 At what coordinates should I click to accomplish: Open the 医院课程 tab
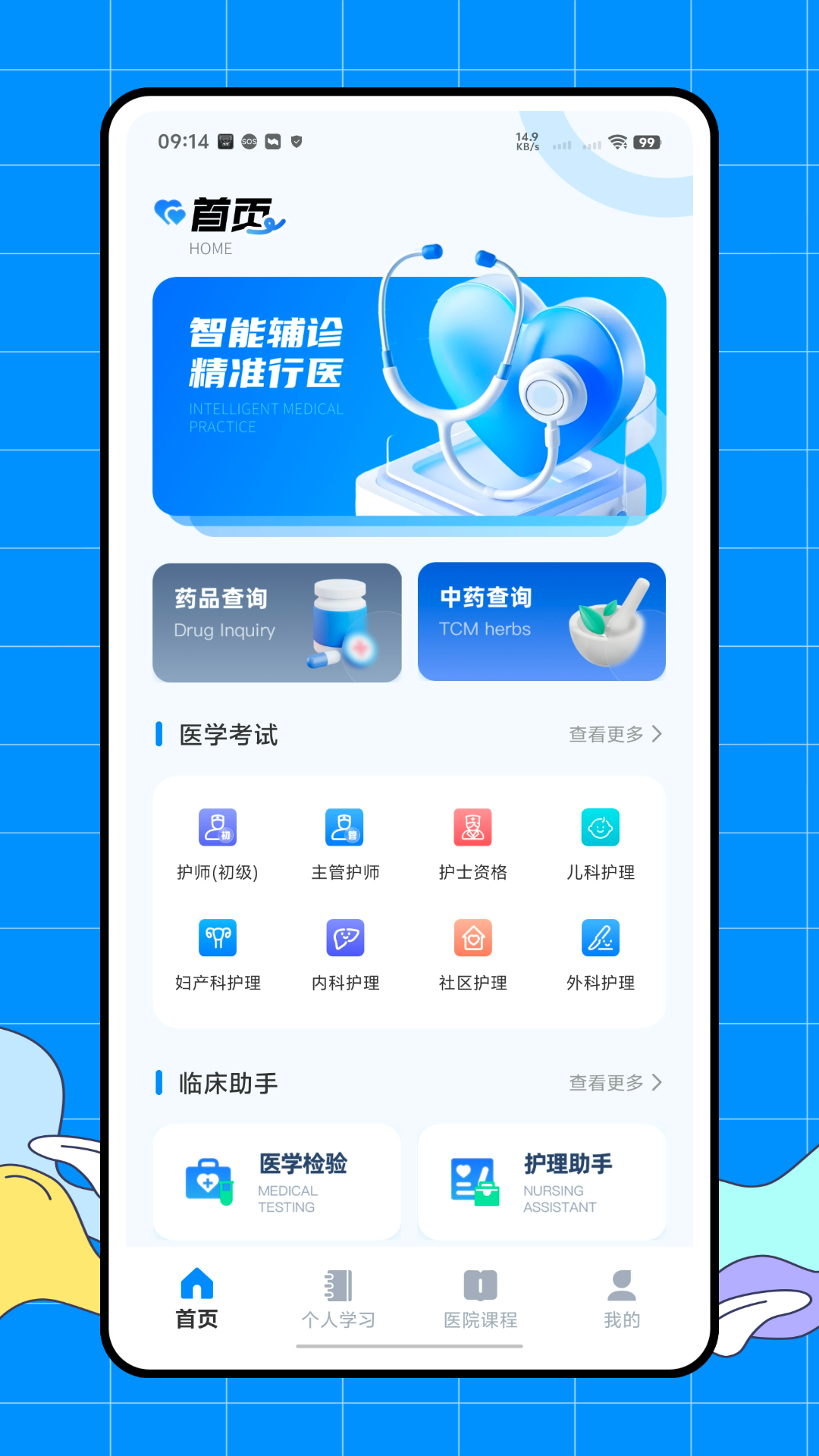479,1298
